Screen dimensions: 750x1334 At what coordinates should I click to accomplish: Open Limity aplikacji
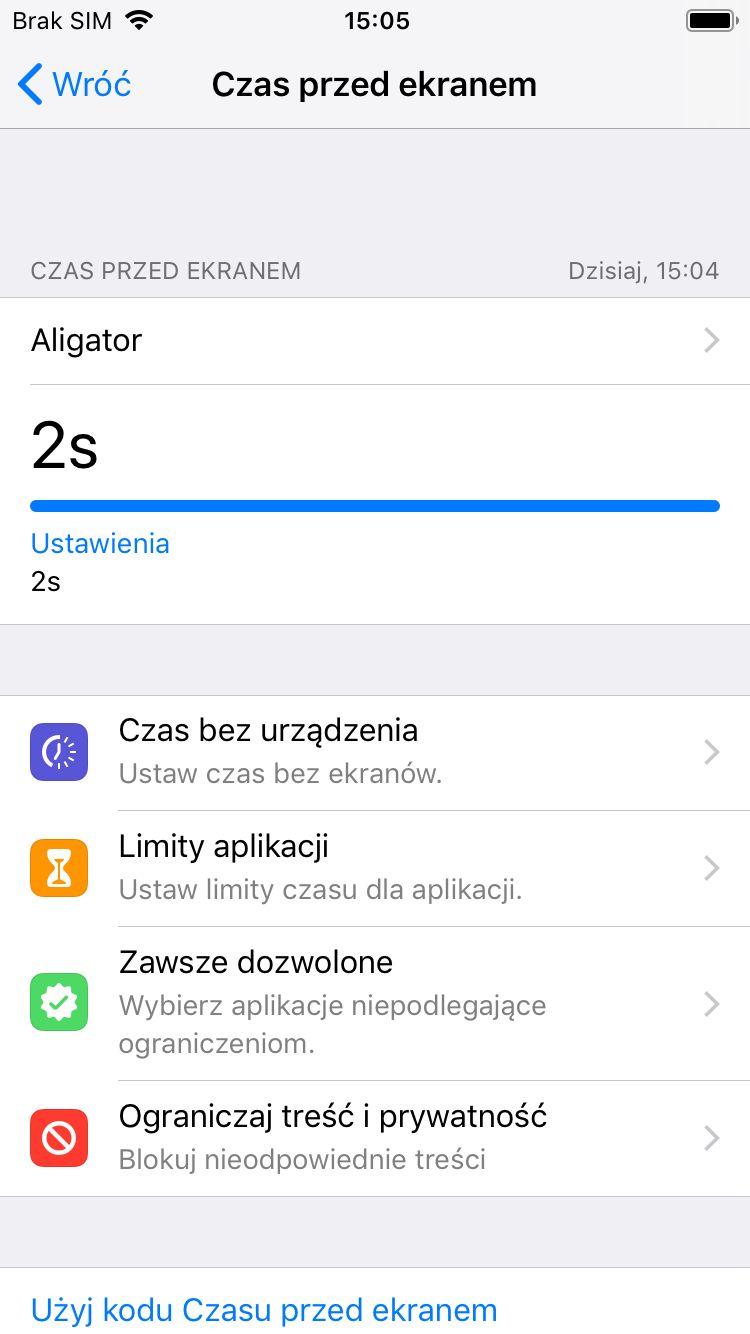[375, 869]
